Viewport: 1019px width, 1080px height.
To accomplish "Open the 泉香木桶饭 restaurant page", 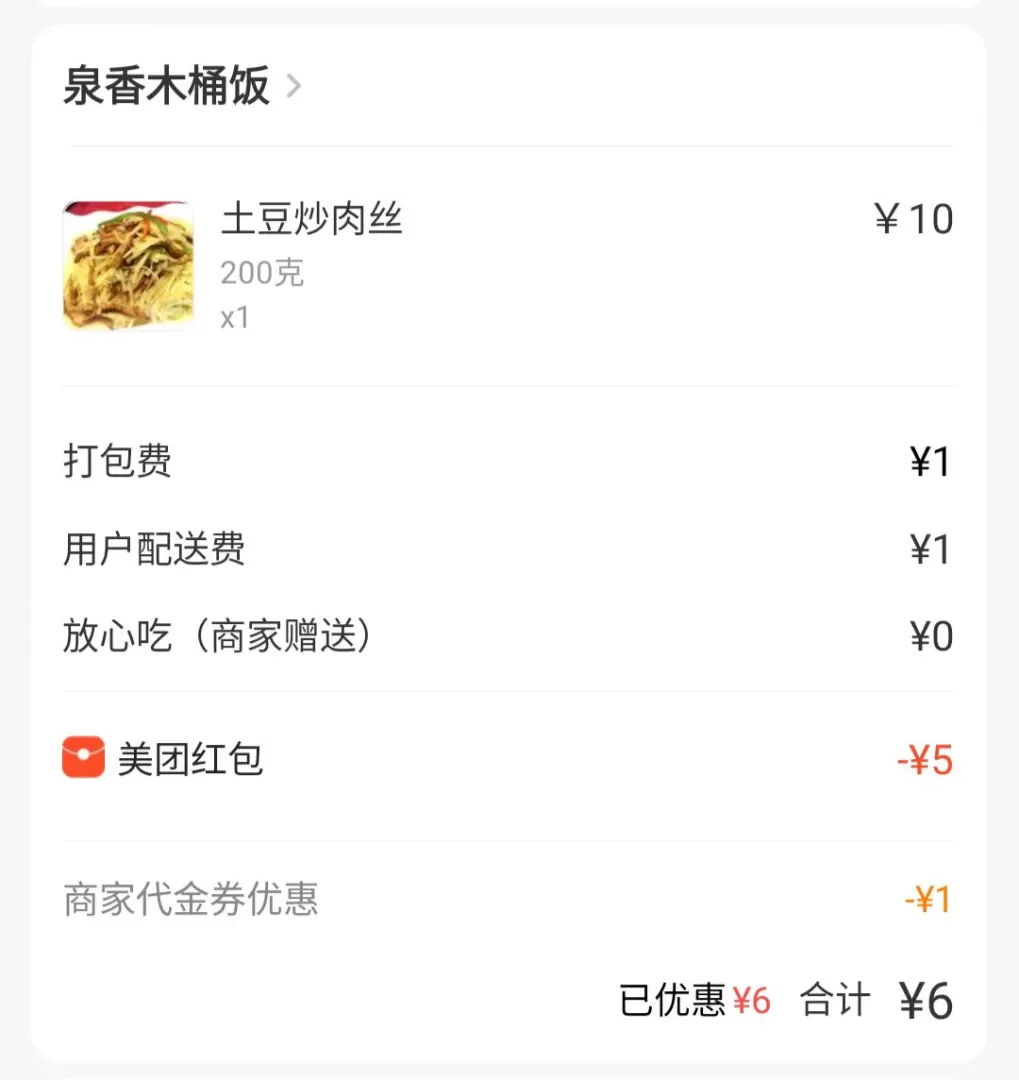I will (x=180, y=86).
